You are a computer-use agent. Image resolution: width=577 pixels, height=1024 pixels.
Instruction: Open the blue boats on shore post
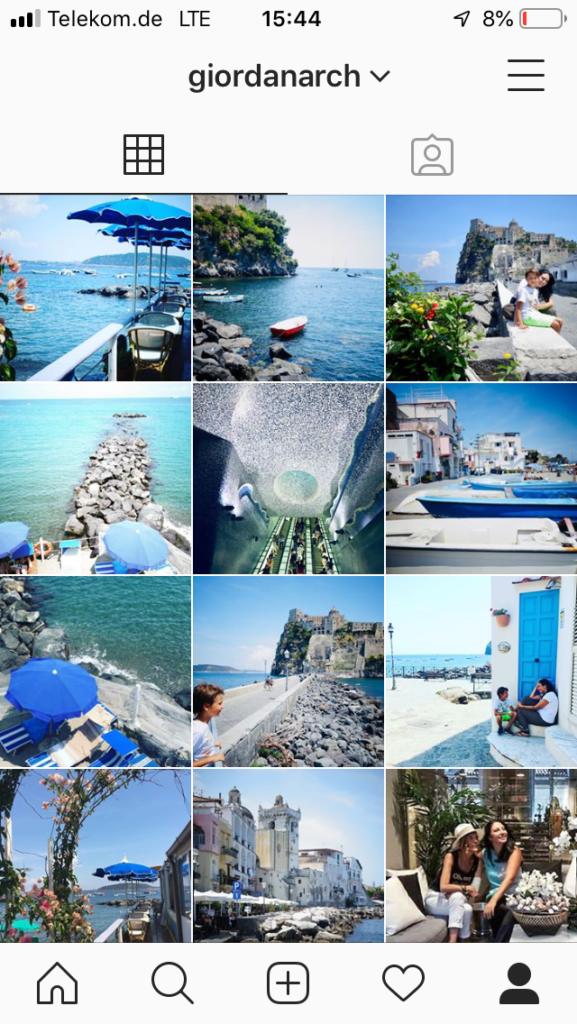(x=482, y=479)
